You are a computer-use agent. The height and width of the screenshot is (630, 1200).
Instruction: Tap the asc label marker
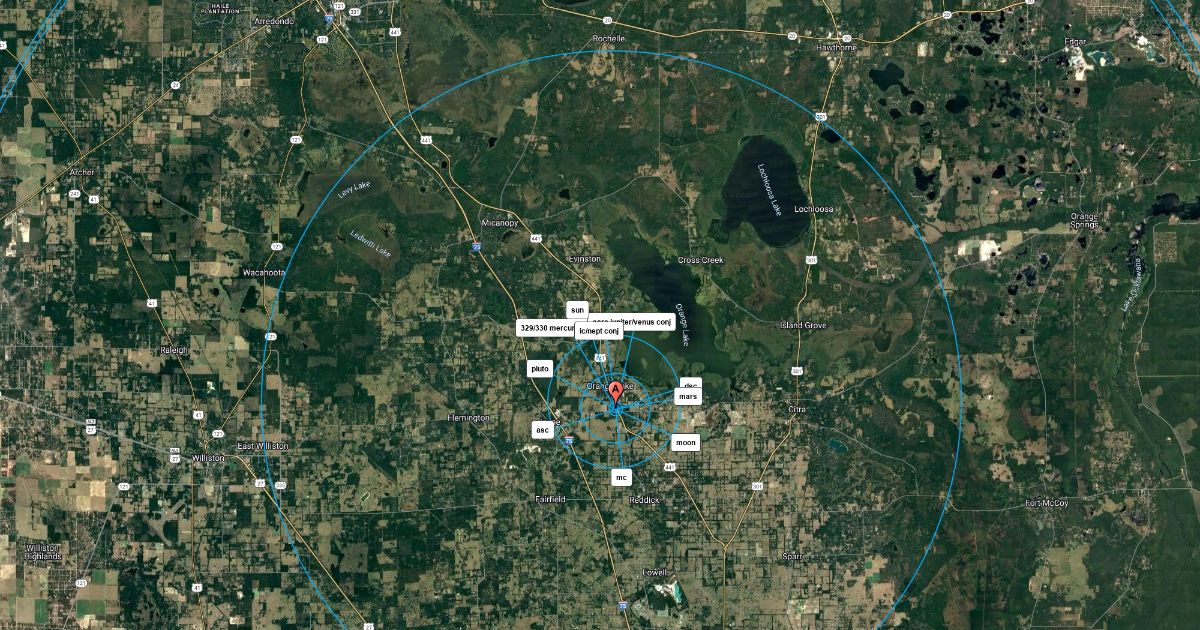click(543, 430)
